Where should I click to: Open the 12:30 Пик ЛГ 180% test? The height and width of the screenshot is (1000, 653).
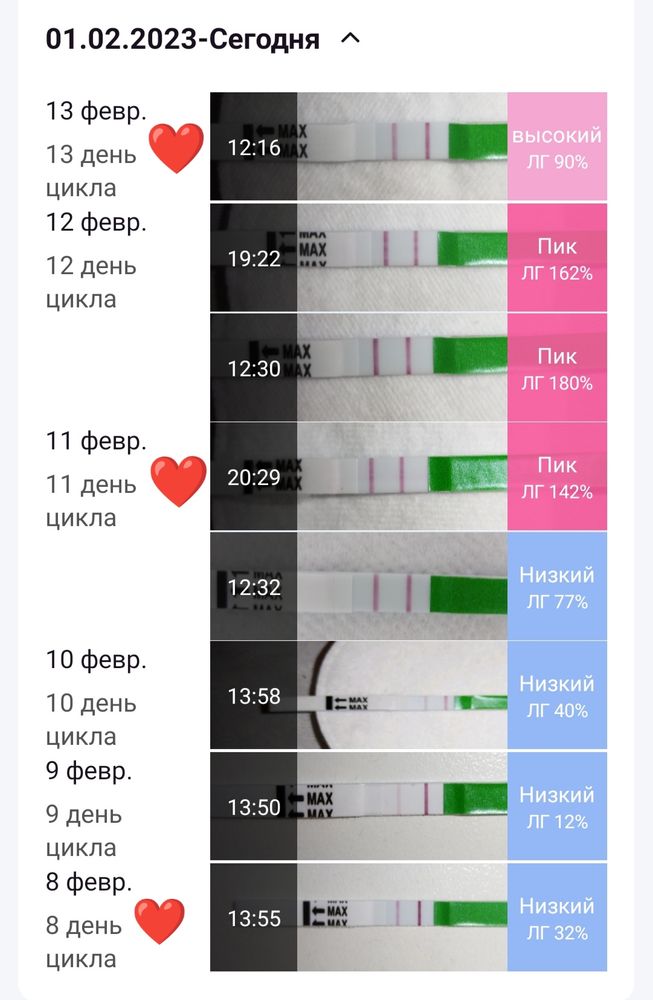408,368
